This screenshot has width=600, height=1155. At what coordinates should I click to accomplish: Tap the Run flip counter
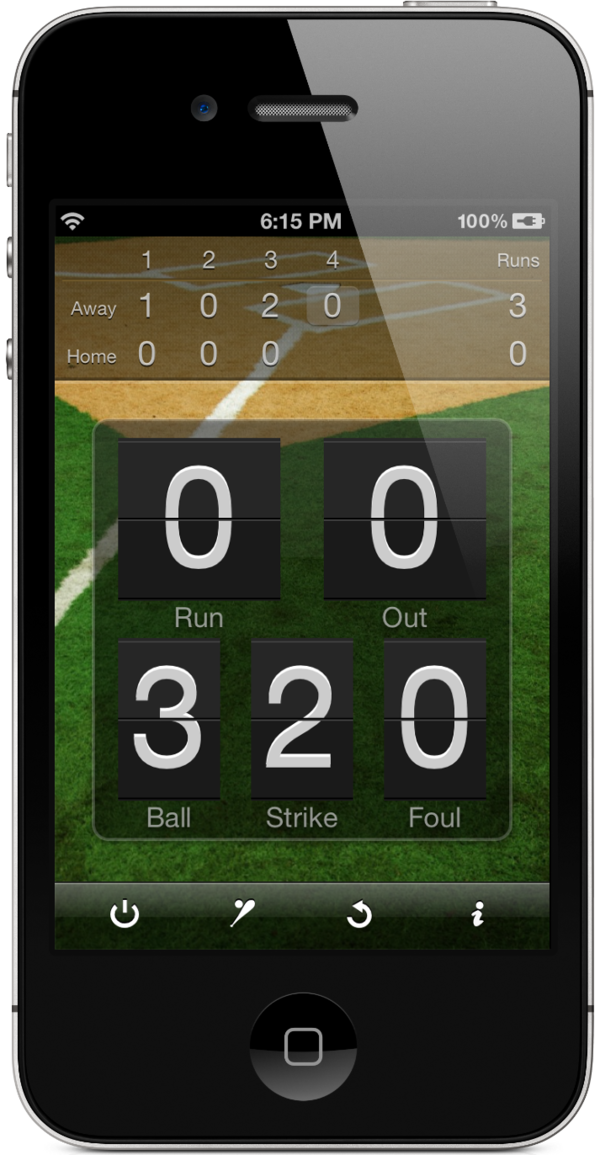click(x=198, y=519)
